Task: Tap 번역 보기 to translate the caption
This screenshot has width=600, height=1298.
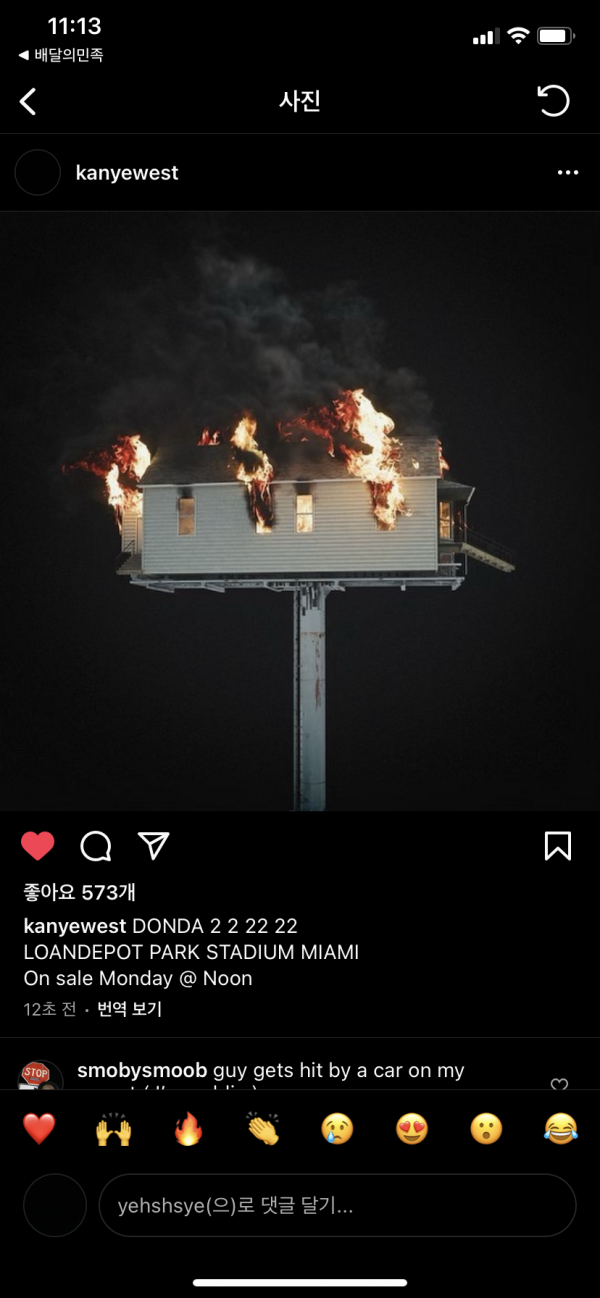Action: [x=129, y=1009]
